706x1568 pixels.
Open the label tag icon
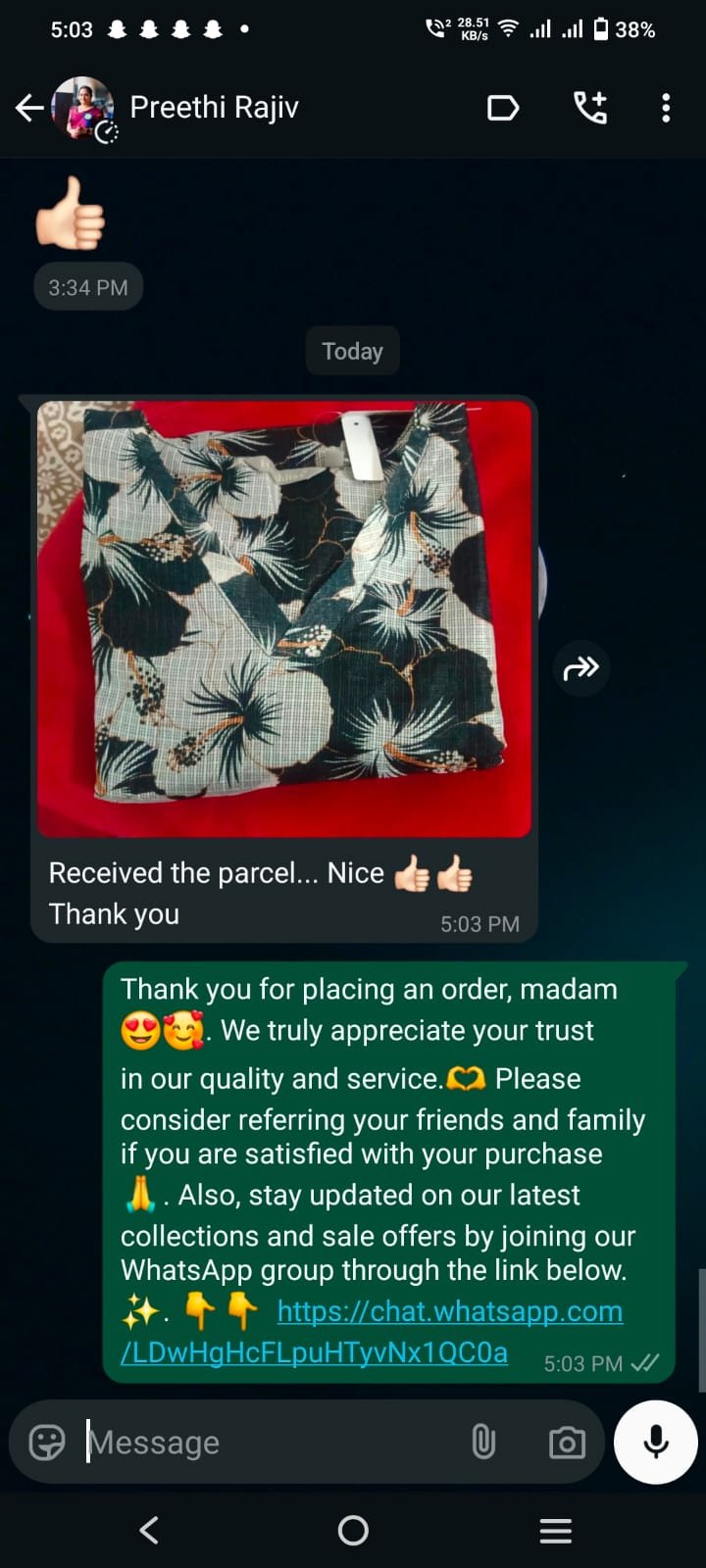coord(503,108)
